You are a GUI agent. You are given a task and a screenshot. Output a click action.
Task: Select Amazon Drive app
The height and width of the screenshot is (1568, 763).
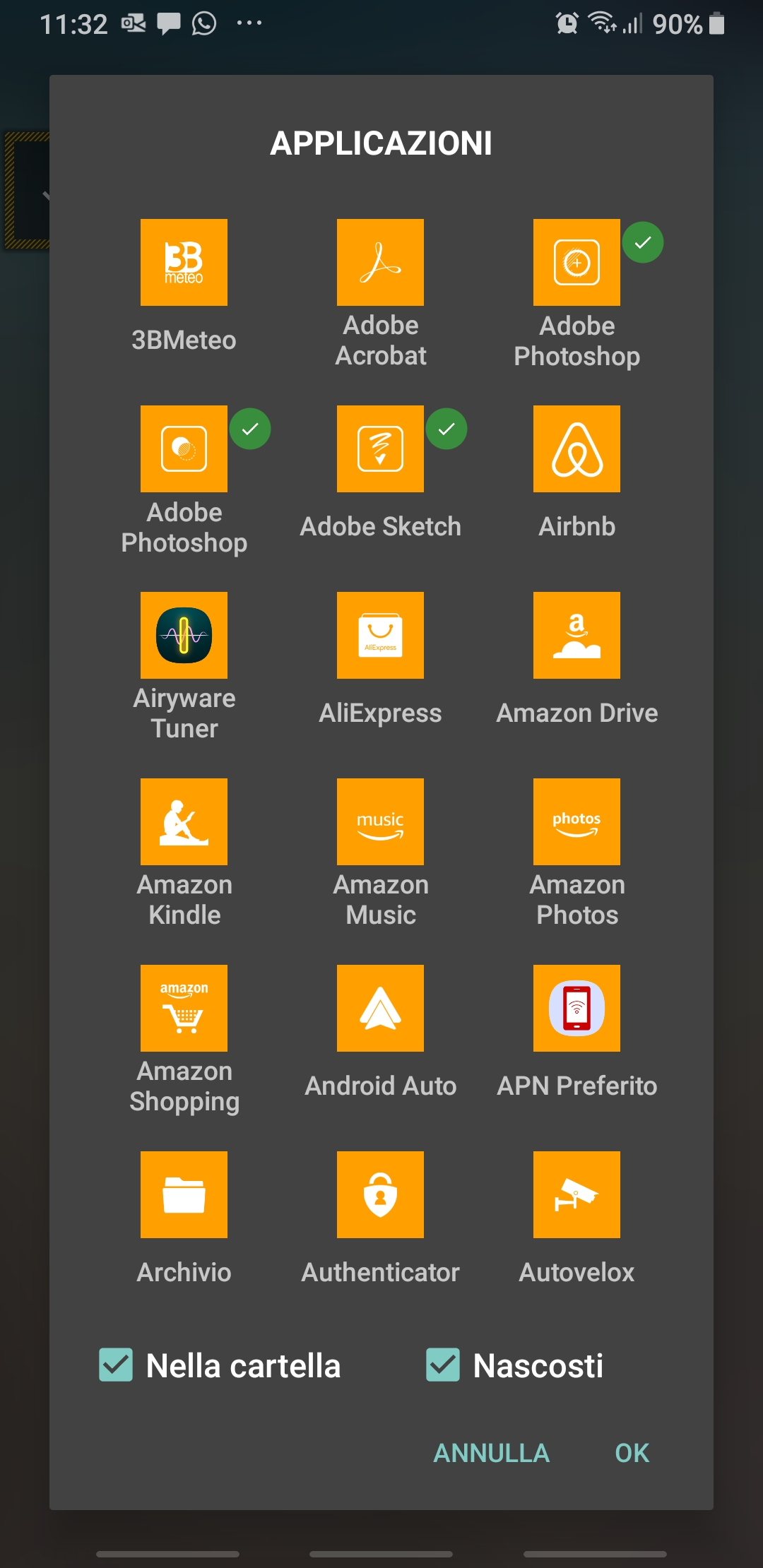pyautogui.click(x=576, y=636)
